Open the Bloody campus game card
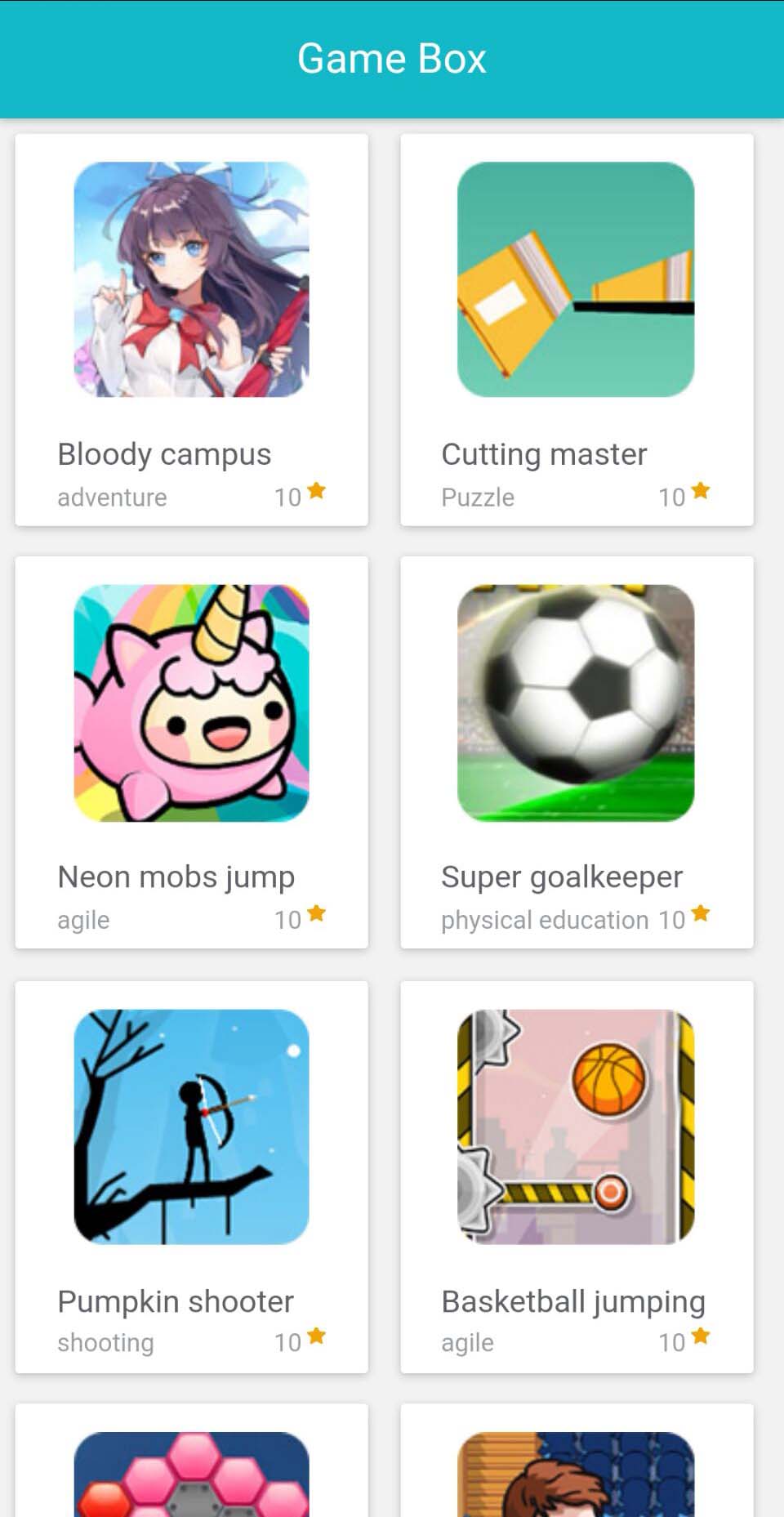This screenshot has height=1517, width=784. pos(191,330)
